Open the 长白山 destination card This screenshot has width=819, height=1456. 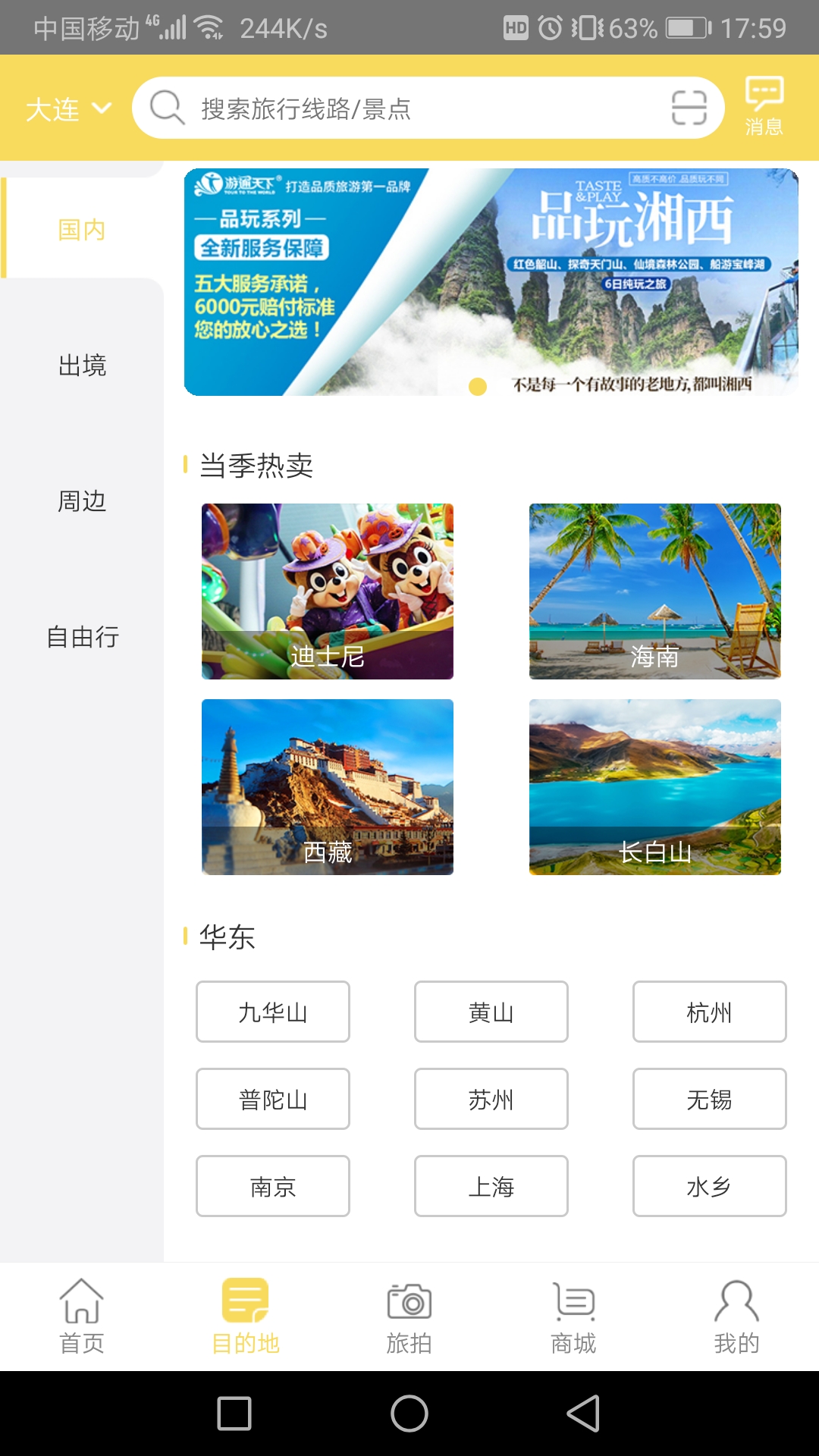(655, 787)
